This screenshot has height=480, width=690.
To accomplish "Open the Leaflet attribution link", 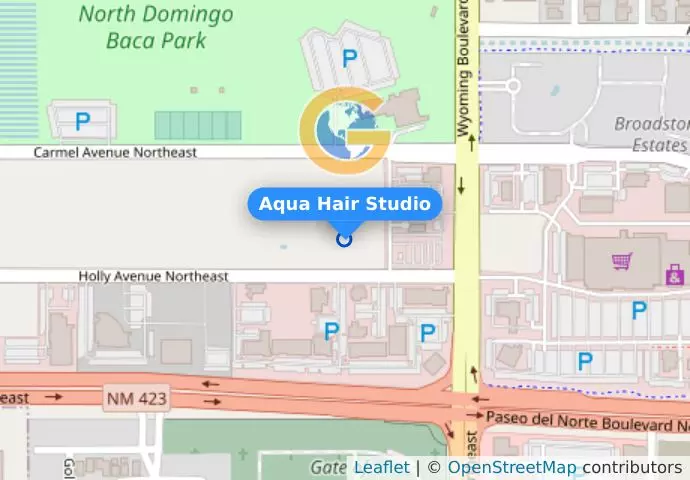I will [381, 467].
